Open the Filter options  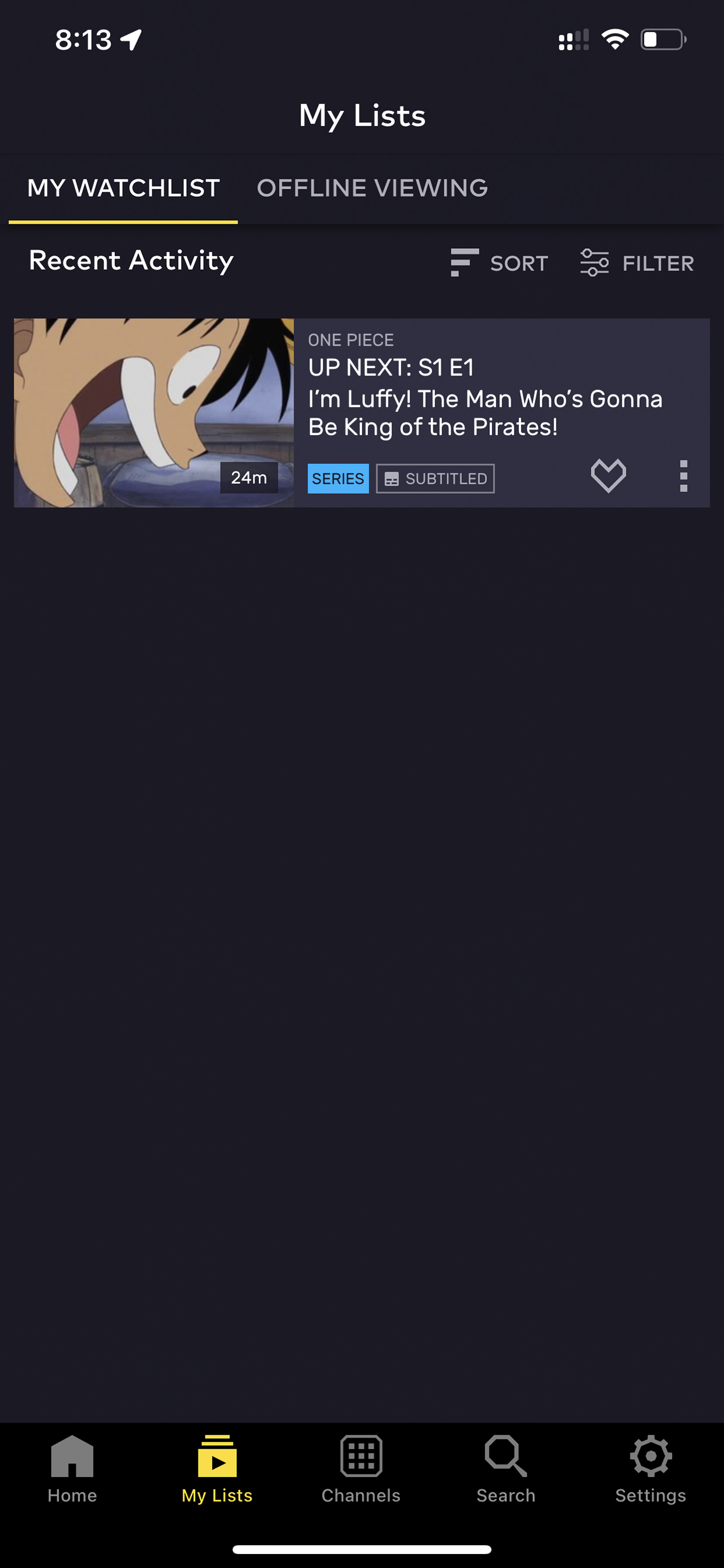636,262
